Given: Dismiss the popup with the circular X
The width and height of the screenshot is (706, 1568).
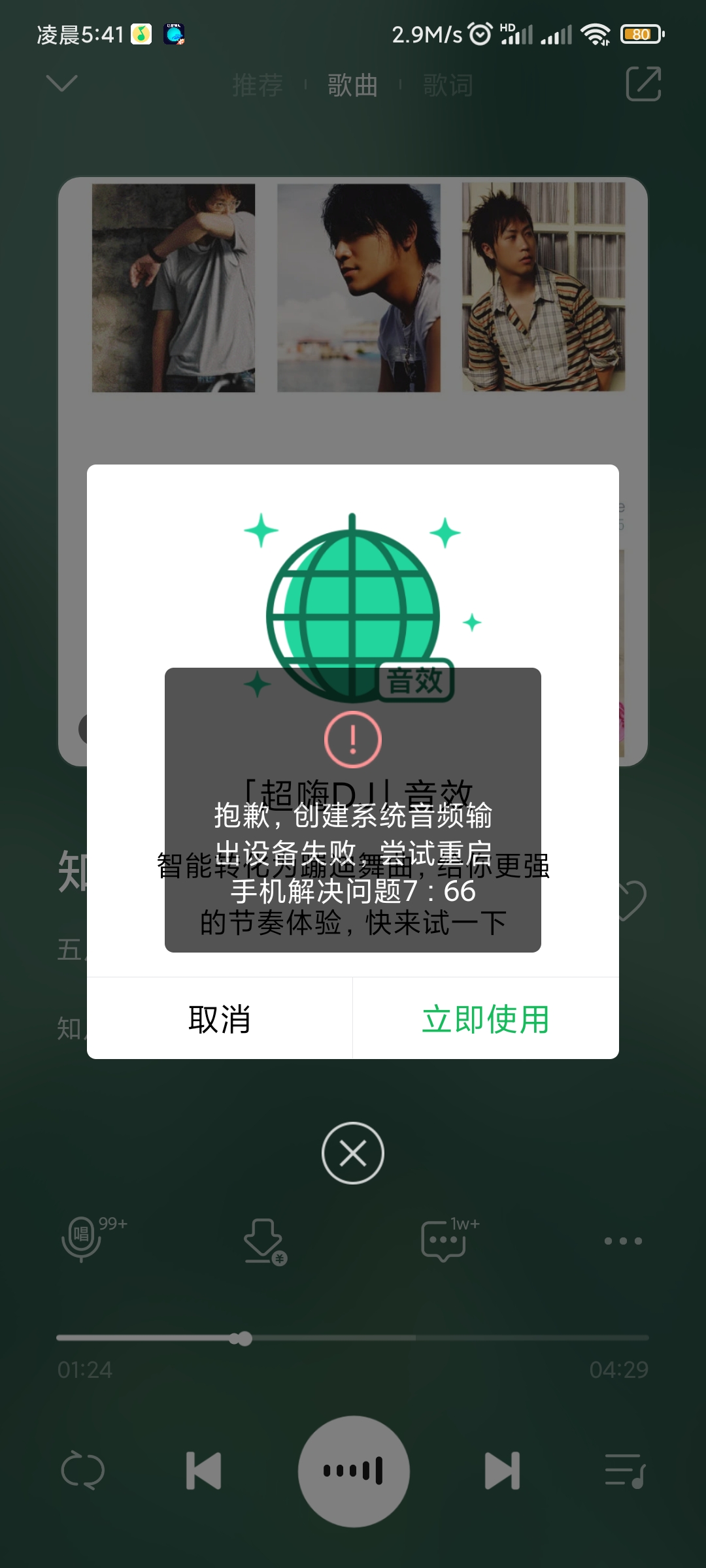Looking at the screenshot, I should point(353,1153).
